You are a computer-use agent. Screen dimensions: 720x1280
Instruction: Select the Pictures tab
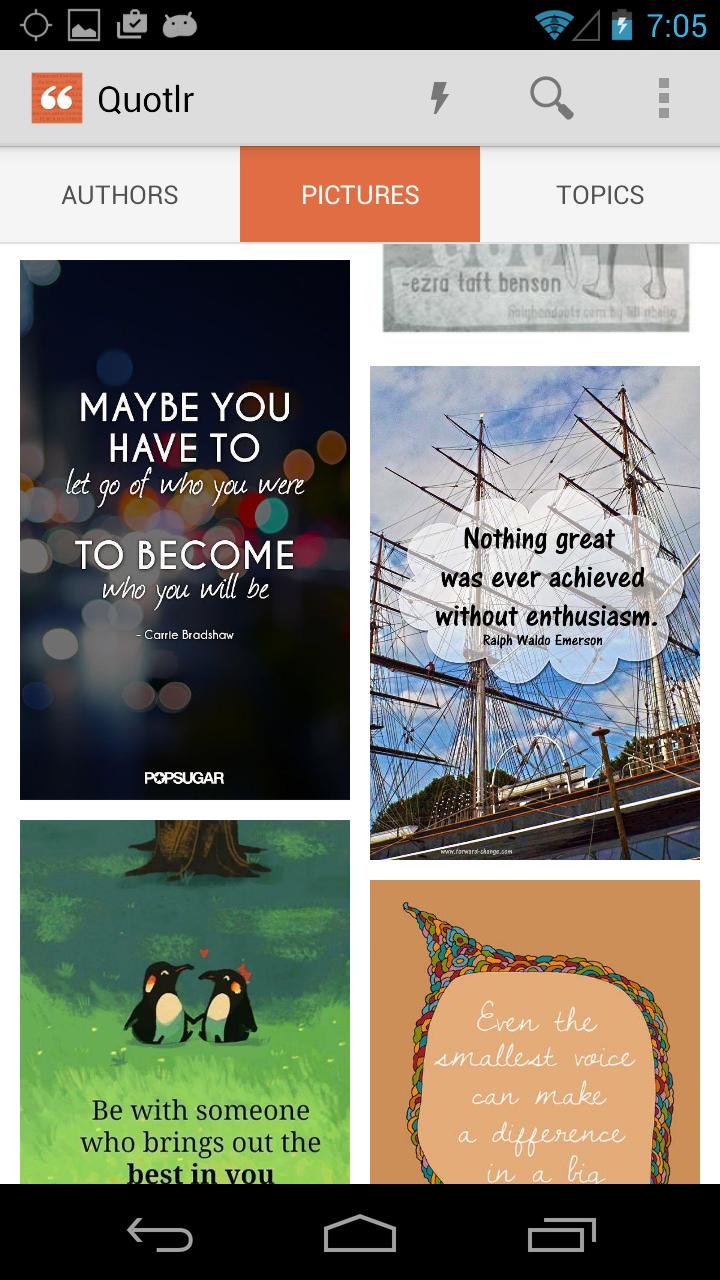(360, 194)
